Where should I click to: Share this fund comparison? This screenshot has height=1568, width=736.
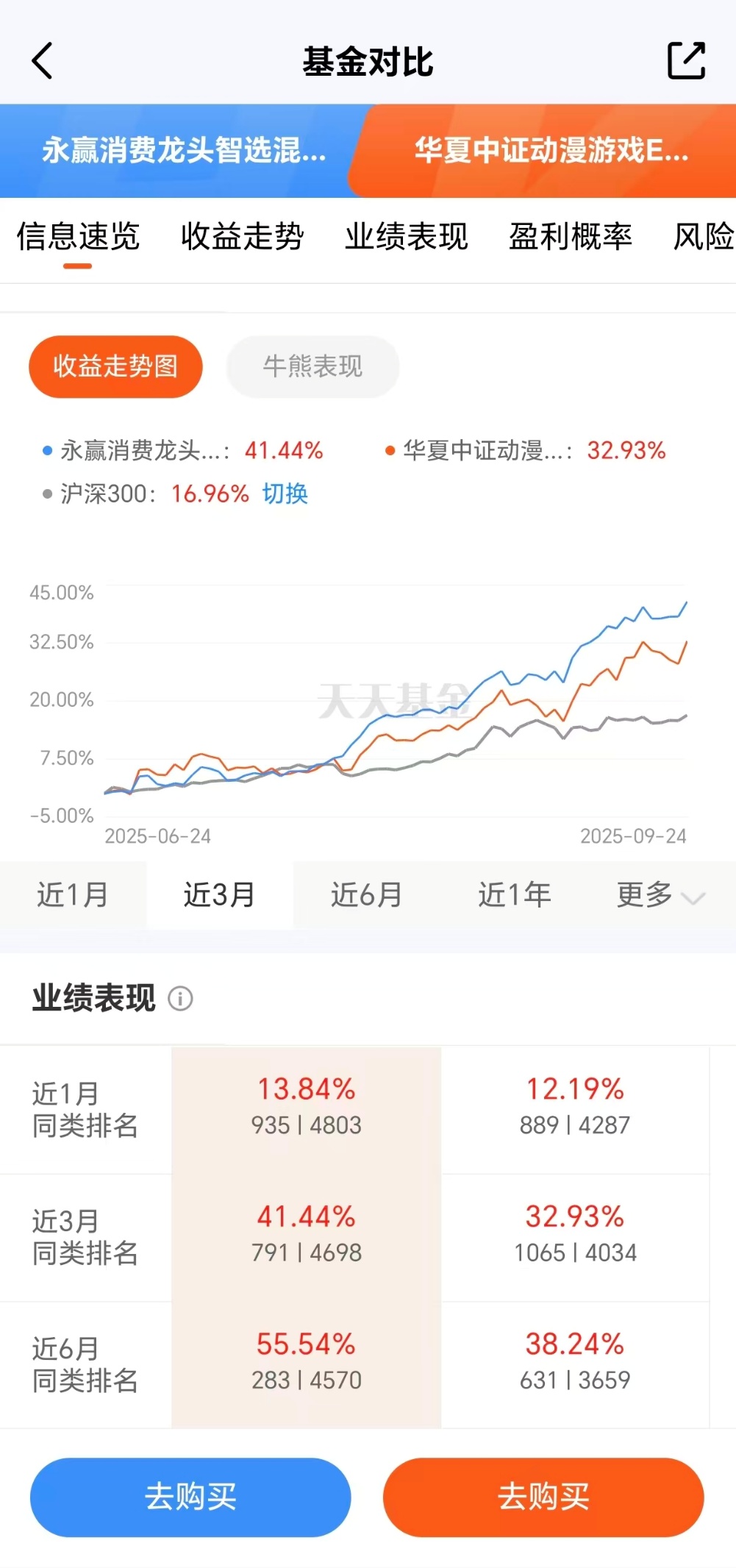[686, 60]
